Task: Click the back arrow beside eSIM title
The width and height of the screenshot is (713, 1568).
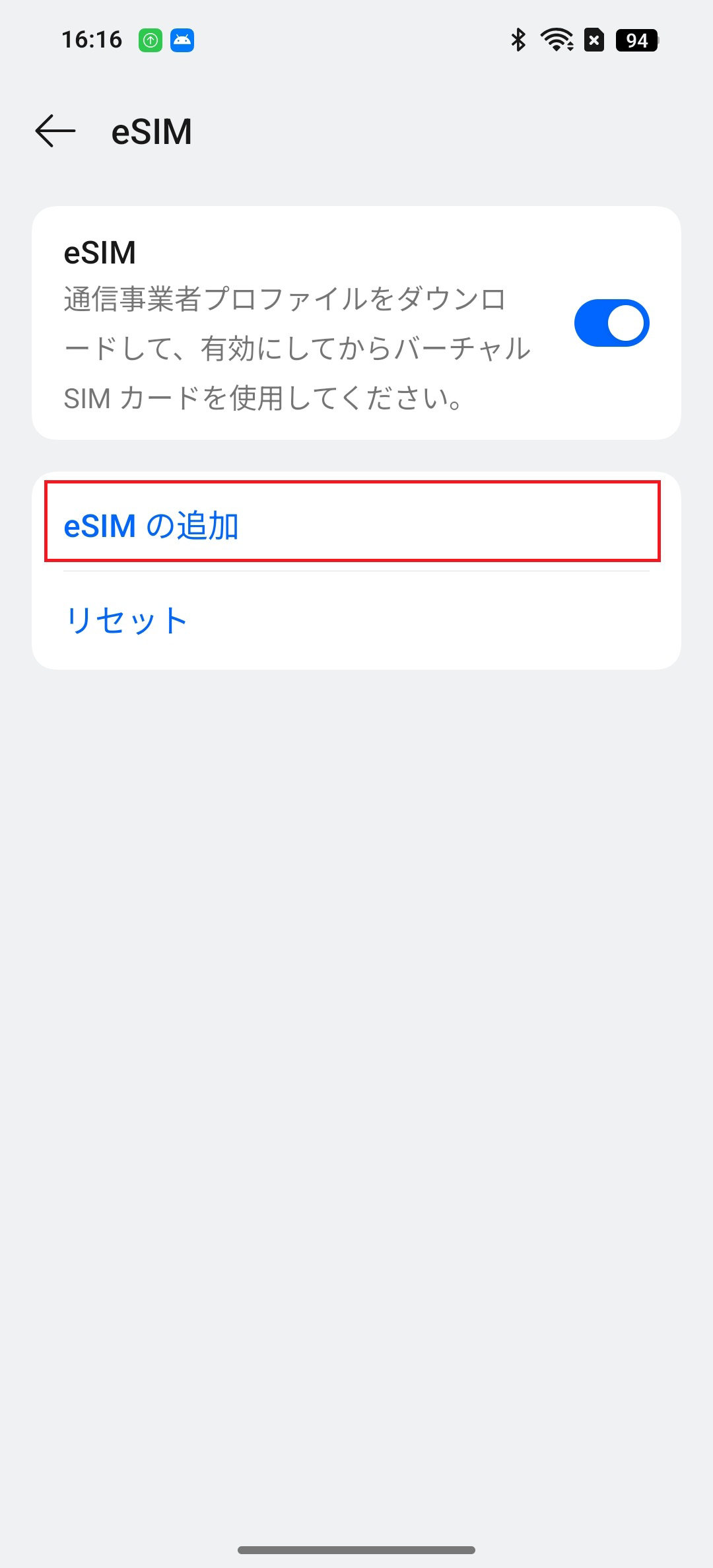Action: tap(55, 131)
